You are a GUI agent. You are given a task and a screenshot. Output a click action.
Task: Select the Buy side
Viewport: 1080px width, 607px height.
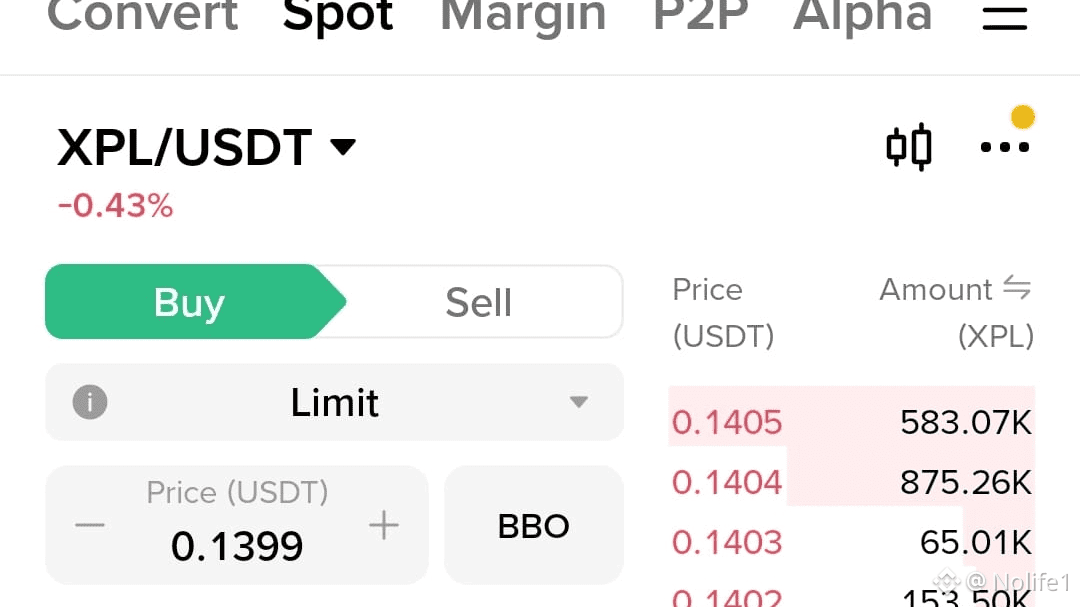(x=190, y=302)
